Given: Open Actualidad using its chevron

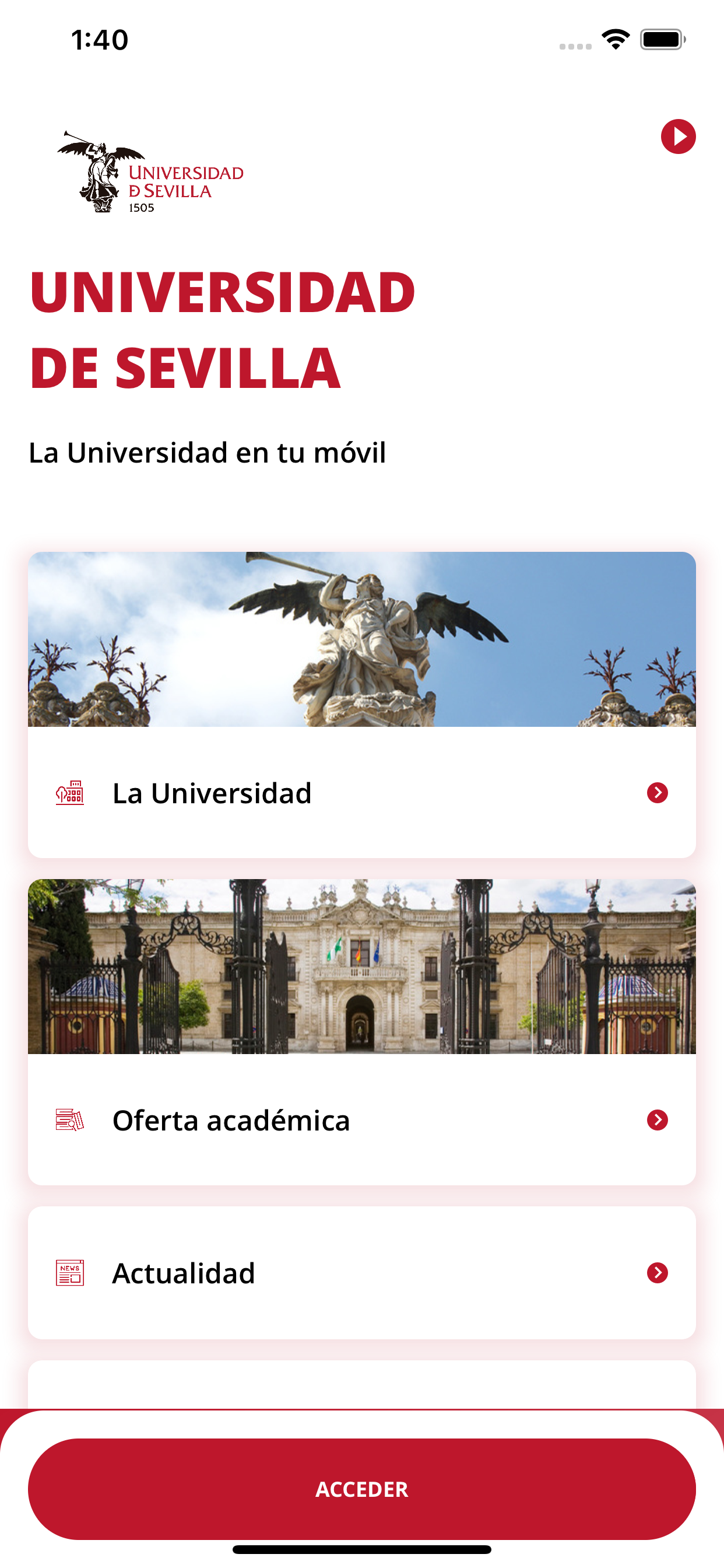Looking at the screenshot, I should [x=658, y=1273].
